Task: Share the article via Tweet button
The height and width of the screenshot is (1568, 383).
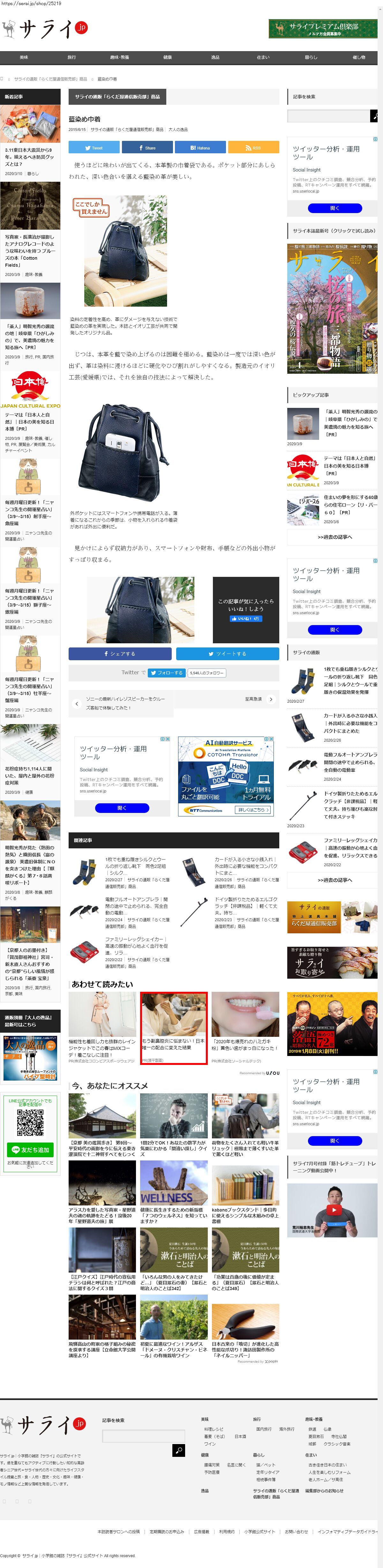Action: point(94,148)
